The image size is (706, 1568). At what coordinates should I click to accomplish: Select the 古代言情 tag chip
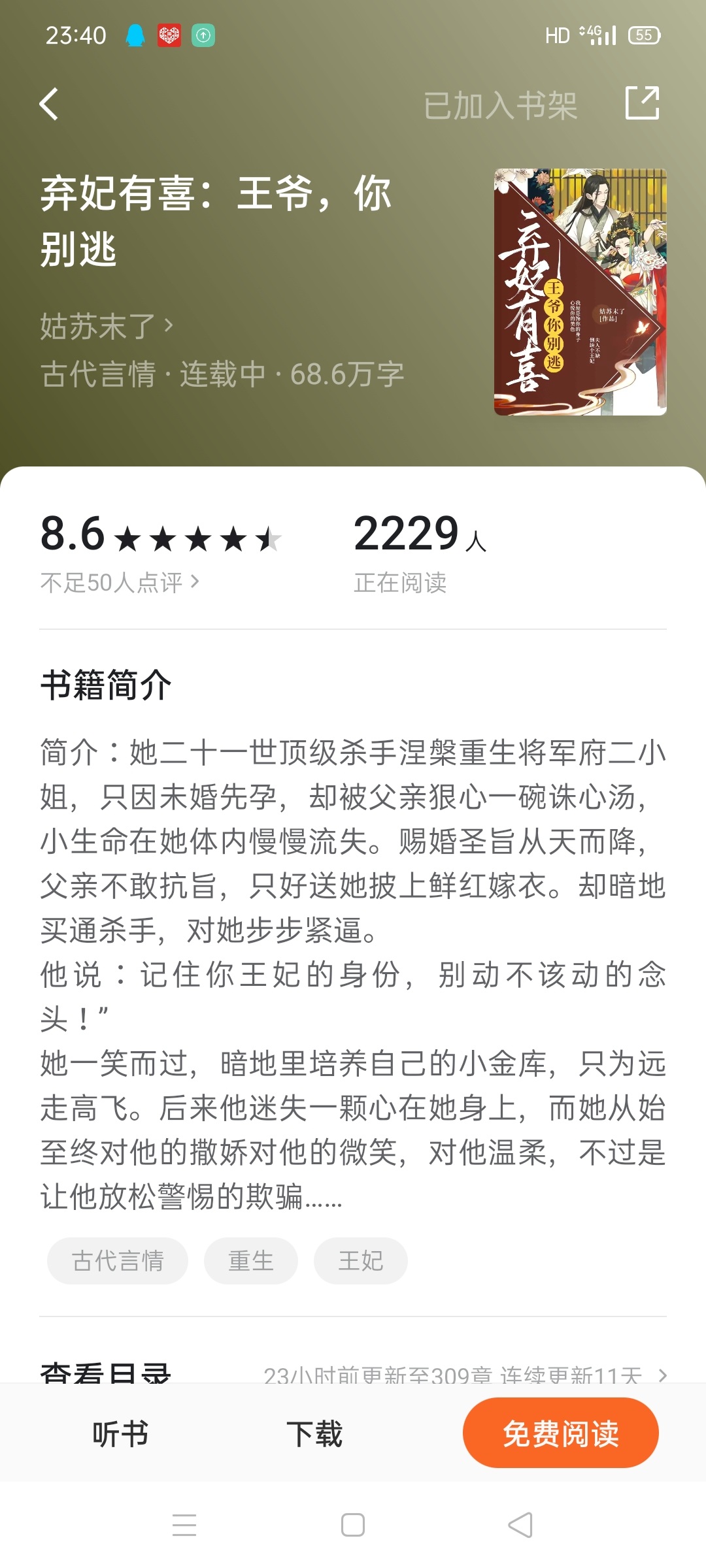[x=118, y=1261]
